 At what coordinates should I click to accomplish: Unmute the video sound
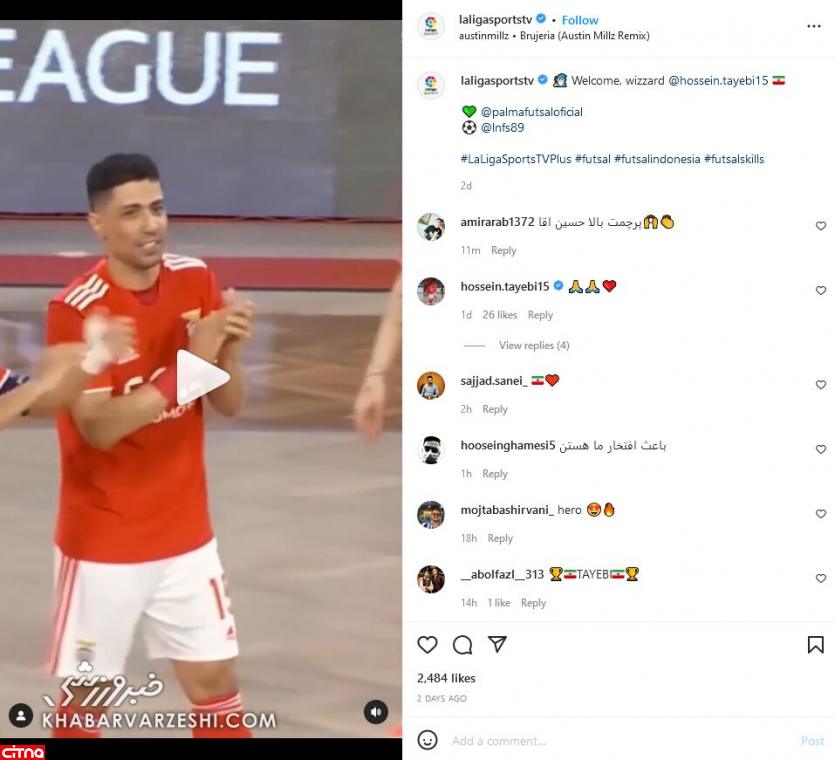[376, 712]
